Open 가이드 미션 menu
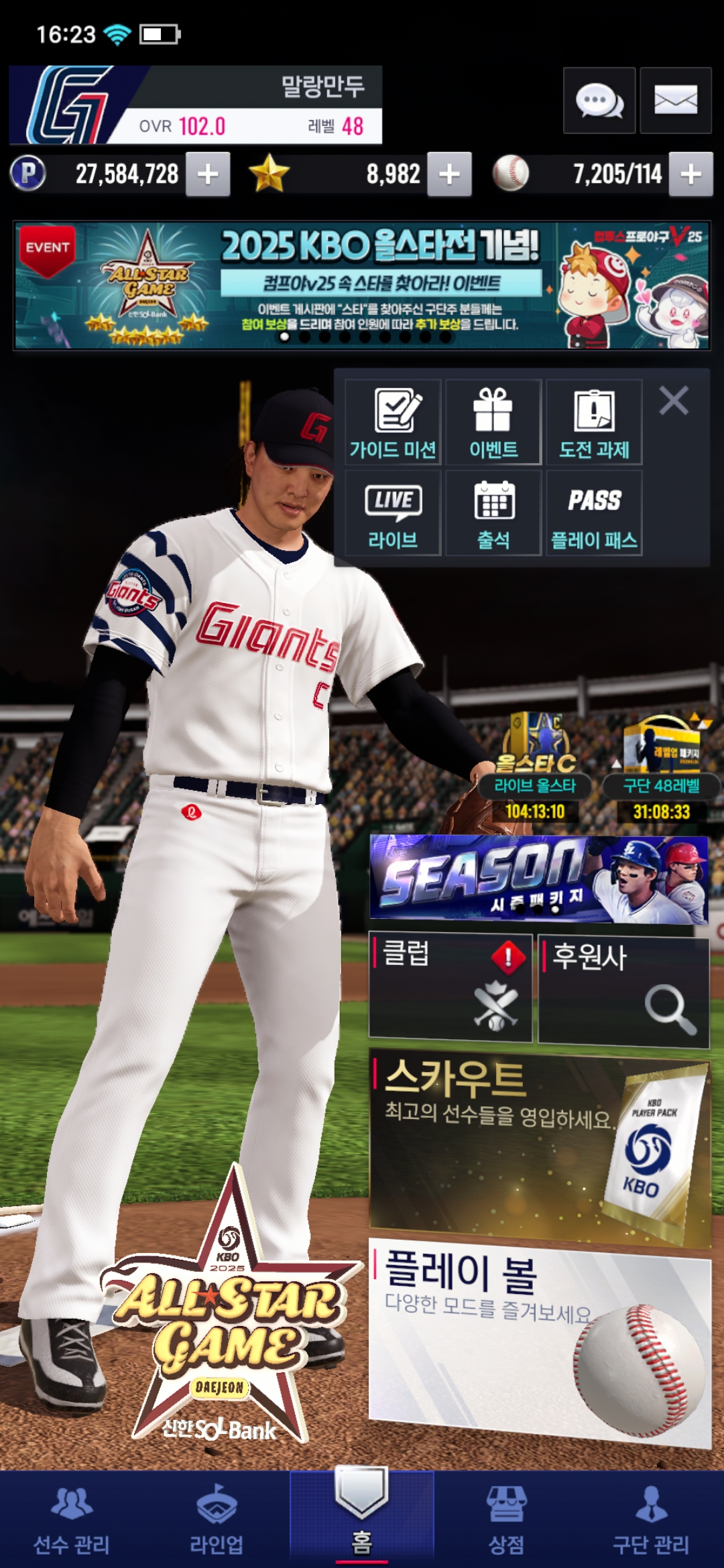 [x=393, y=422]
